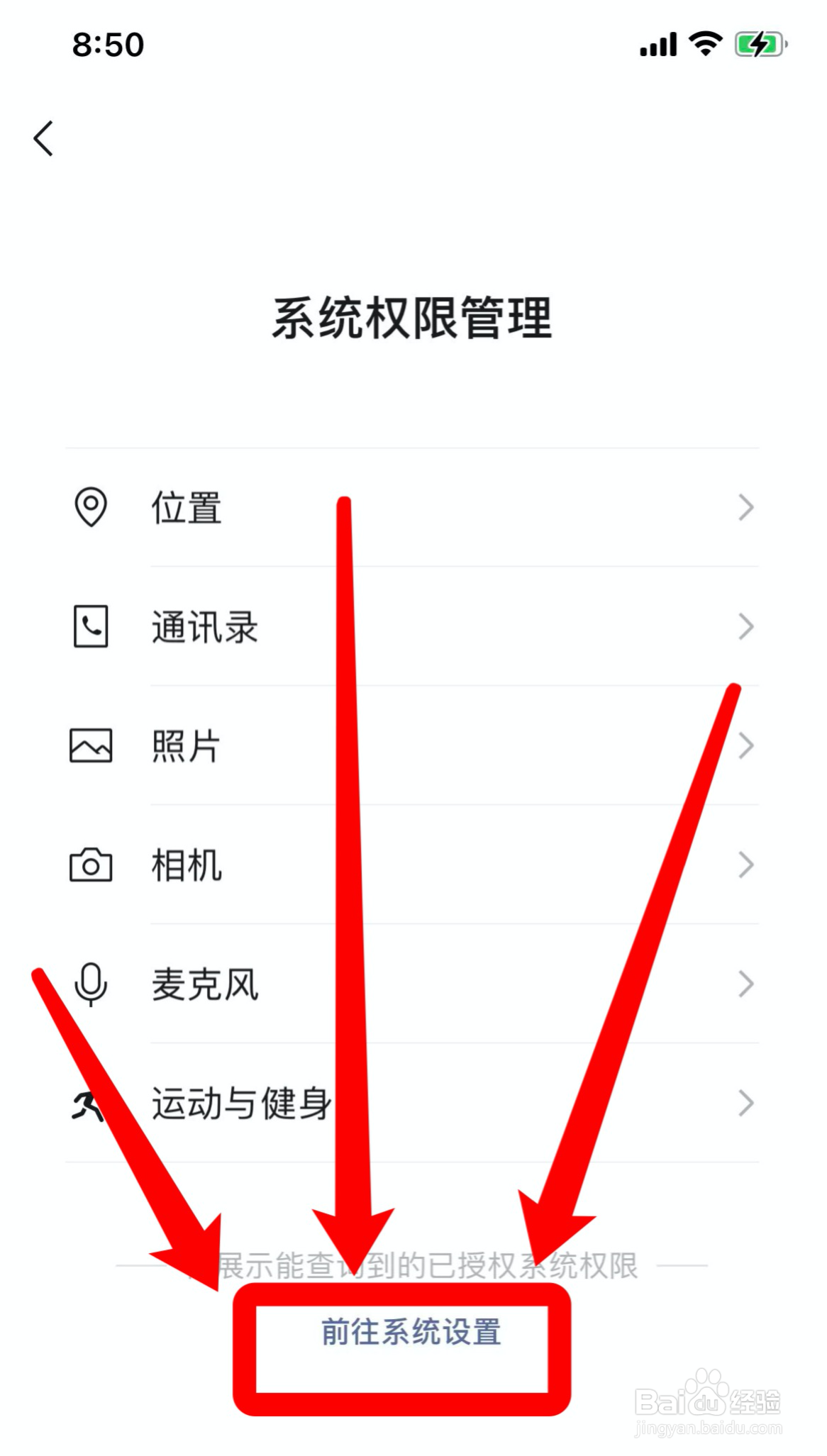This screenshot has height=1456, width=827.
Task: Click the photo picture icon beside 照片
Action: coord(89,745)
